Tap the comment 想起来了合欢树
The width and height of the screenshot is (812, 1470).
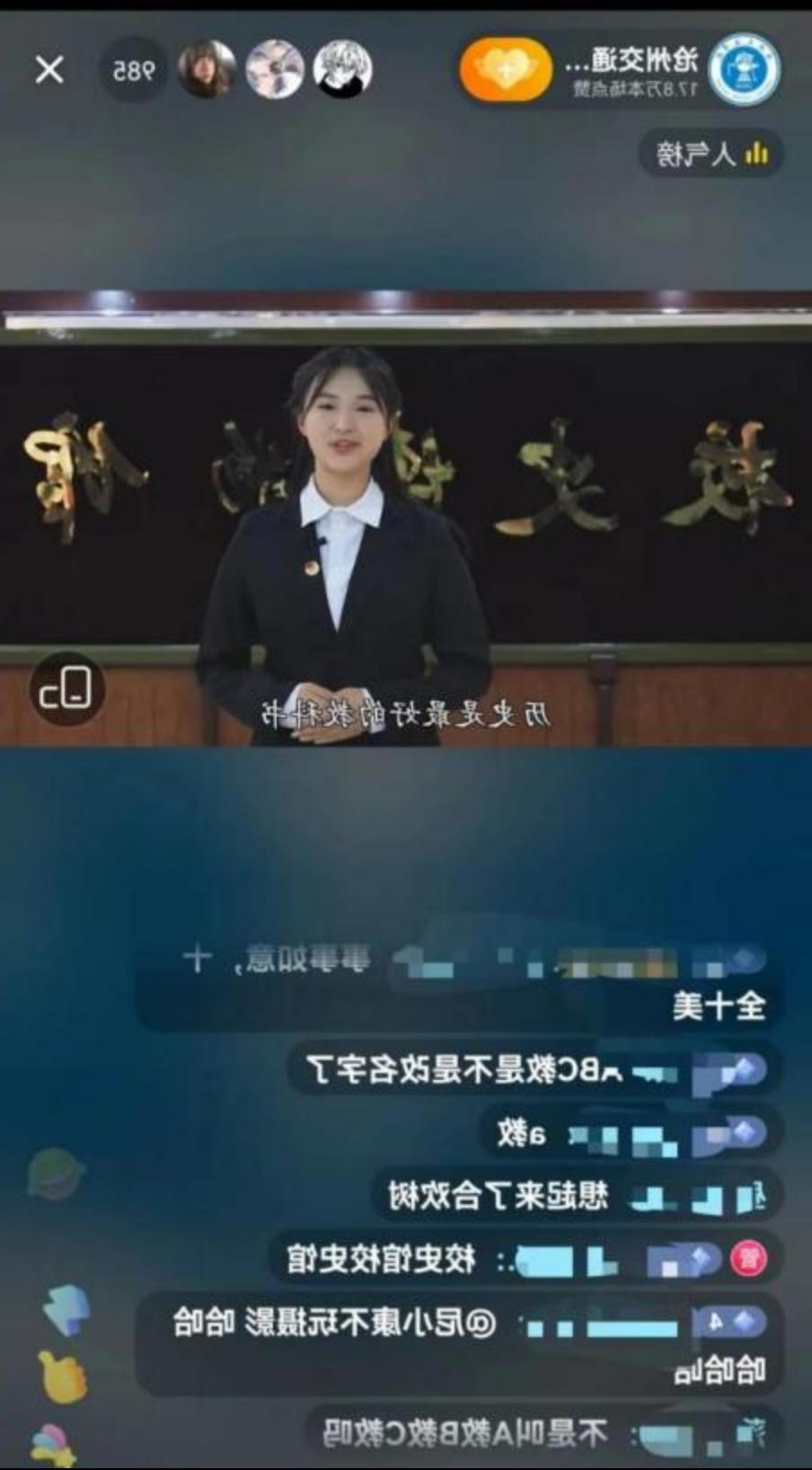point(499,1196)
